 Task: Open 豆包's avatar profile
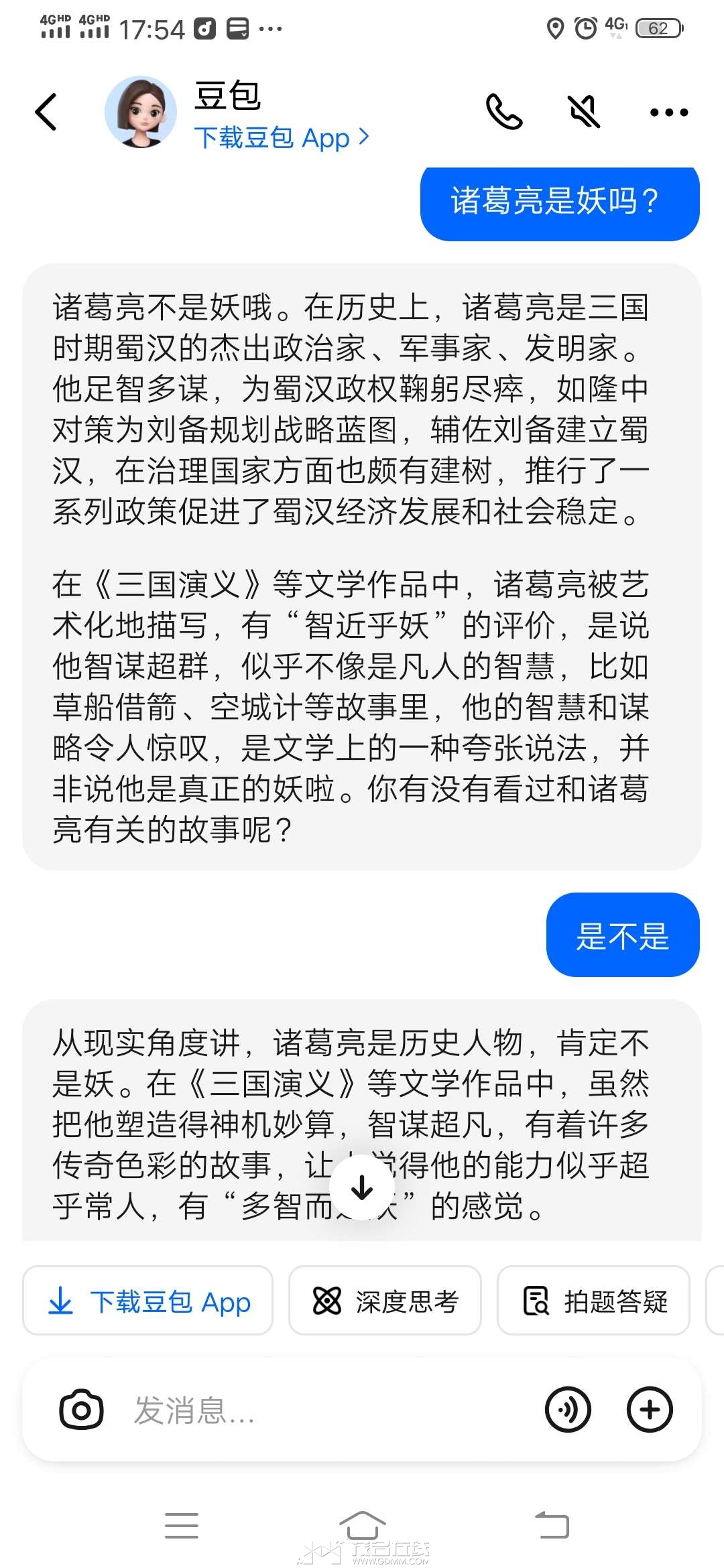141,112
